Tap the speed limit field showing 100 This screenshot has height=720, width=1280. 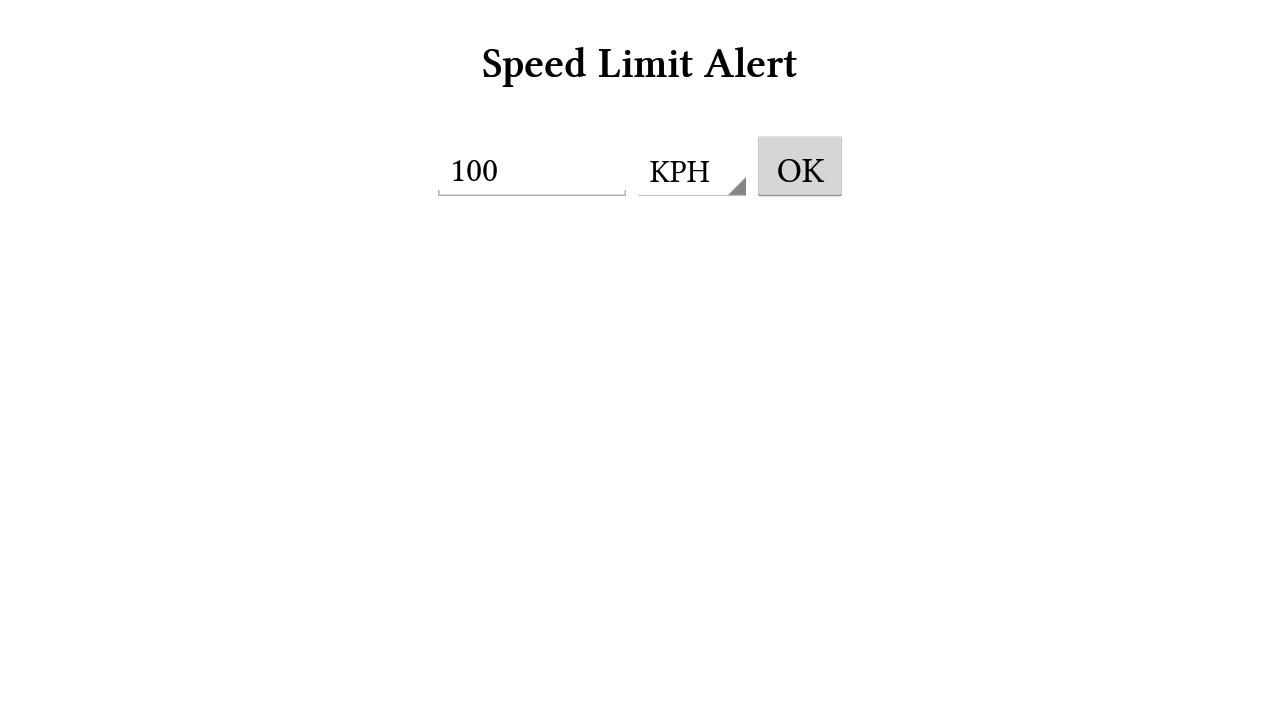531,171
